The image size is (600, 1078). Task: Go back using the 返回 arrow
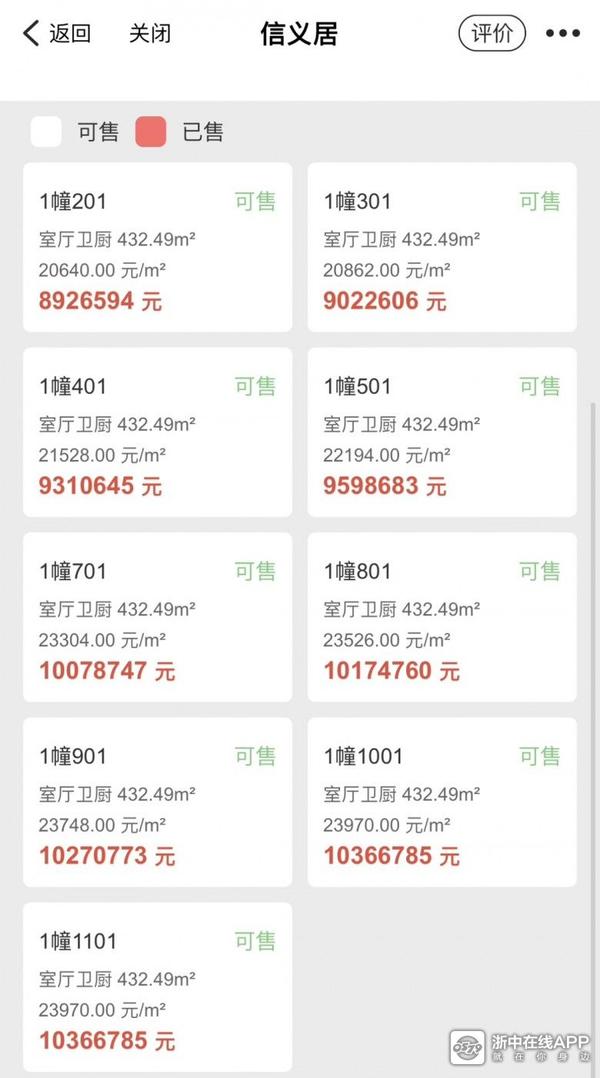pyautogui.click(x=57, y=34)
